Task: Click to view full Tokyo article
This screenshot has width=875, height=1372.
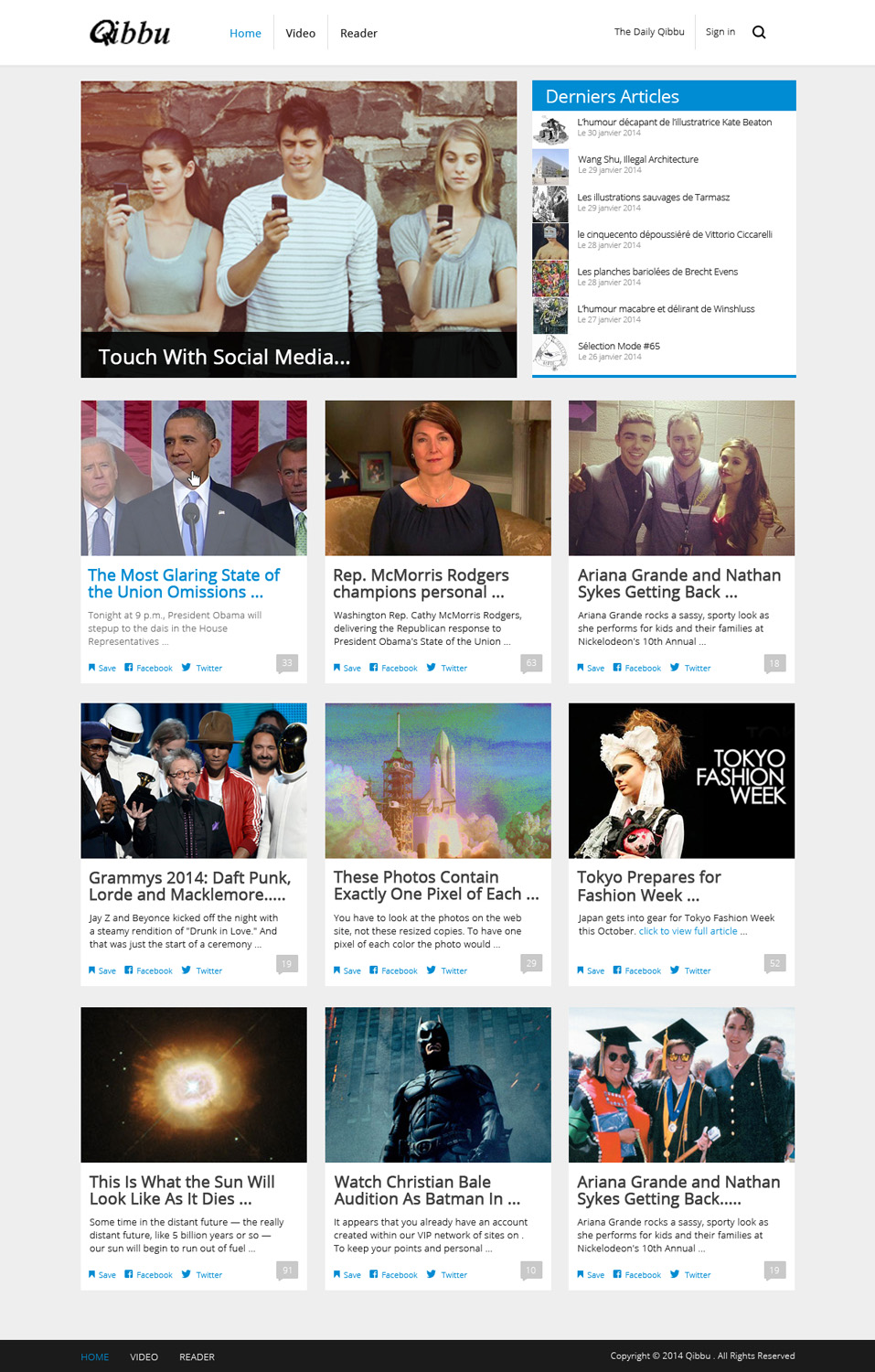Action: pyautogui.click(x=692, y=931)
